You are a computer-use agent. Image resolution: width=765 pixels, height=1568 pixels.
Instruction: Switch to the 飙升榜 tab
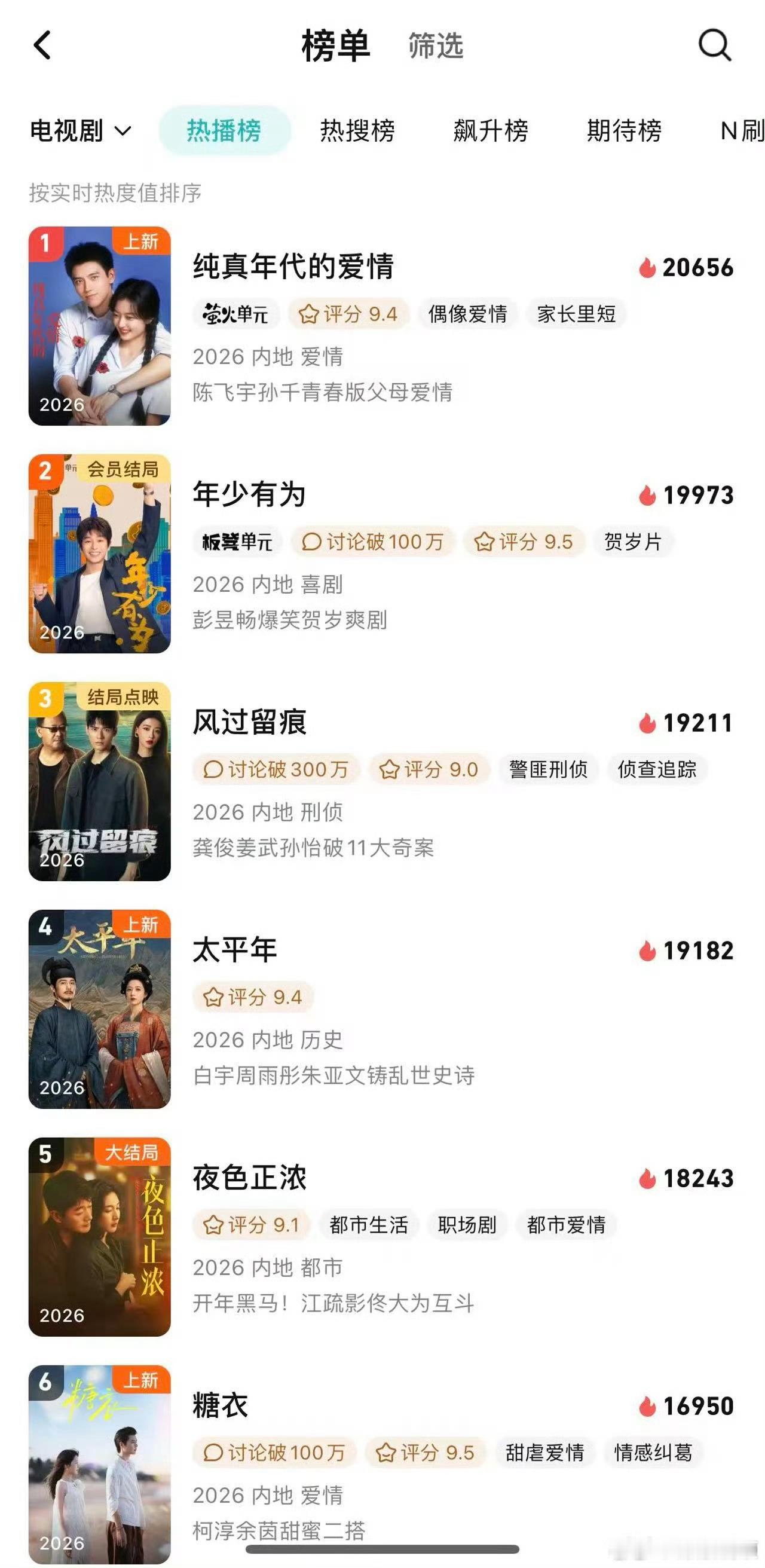(491, 131)
